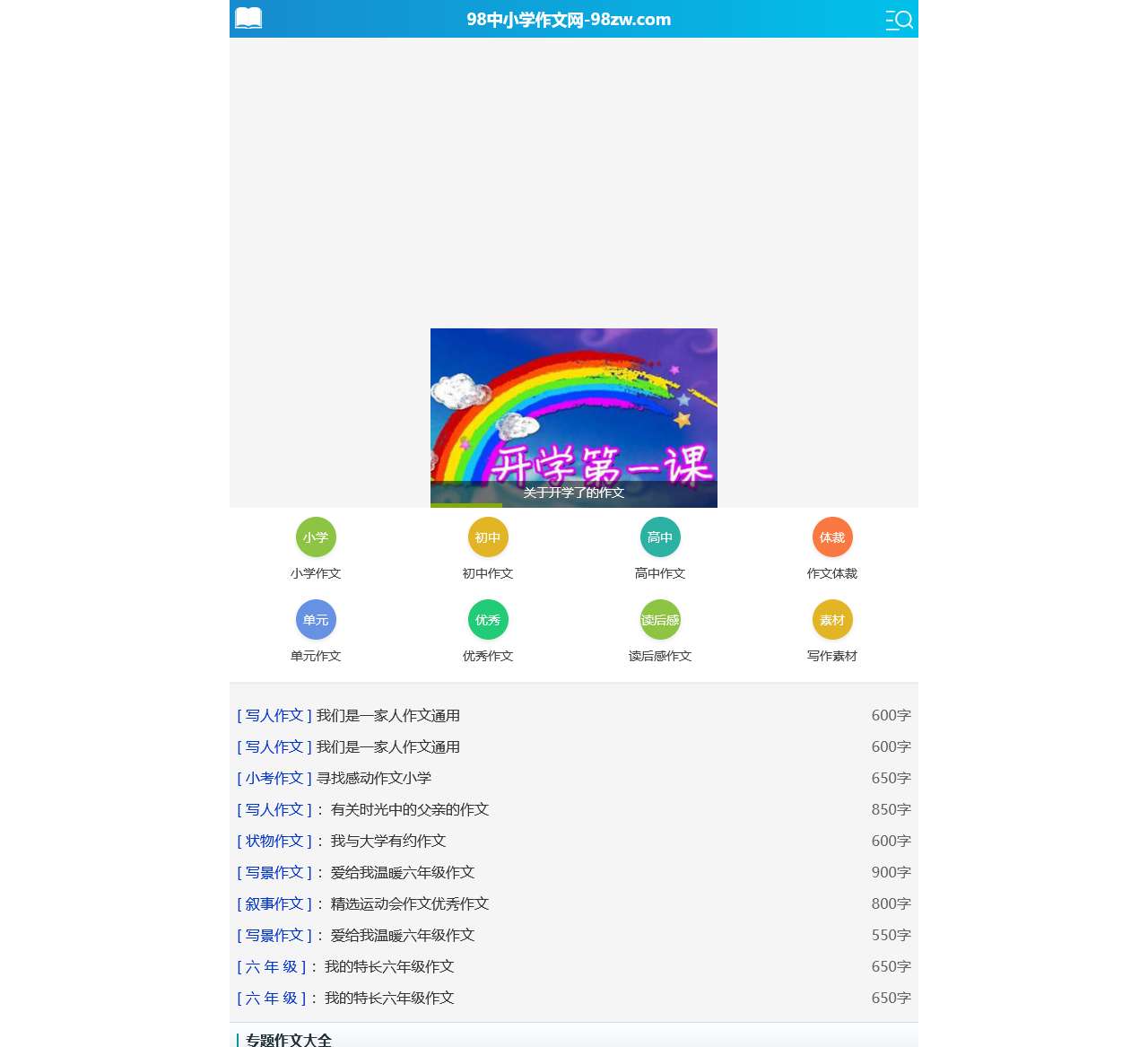The width and height of the screenshot is (1148, 1047).
Task: Read 精选运动会作文优秀作文
Action: tap(409, 903)
